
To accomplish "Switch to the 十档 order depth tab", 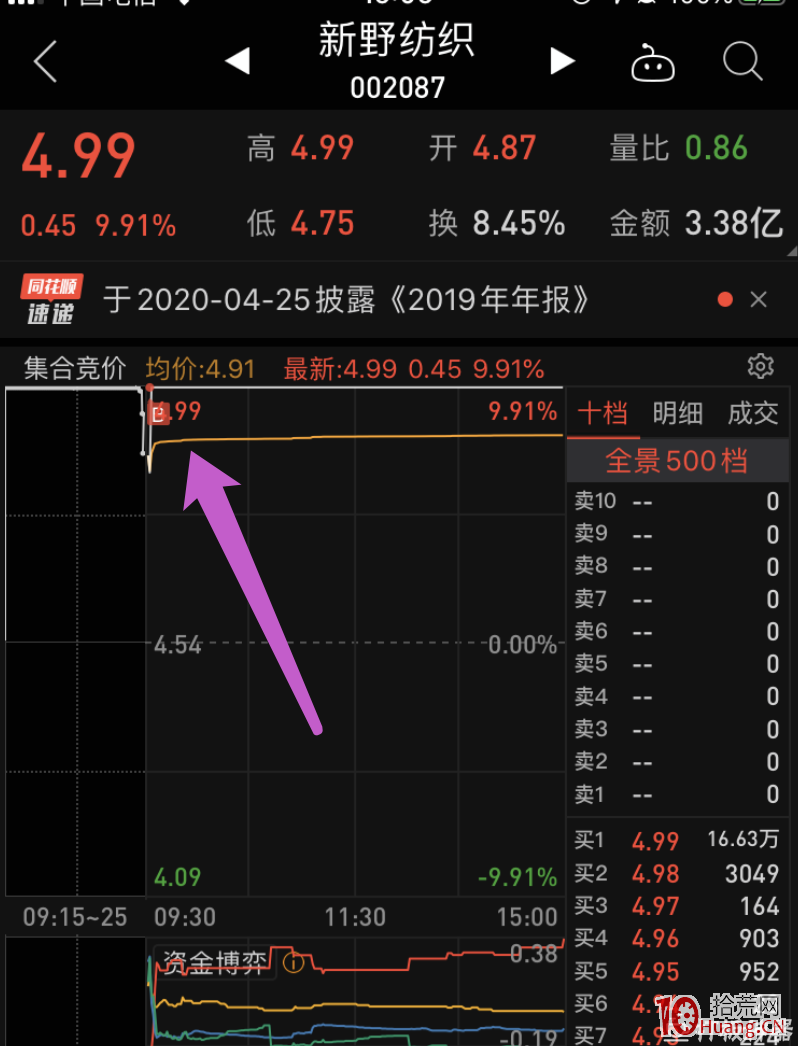I will pyautogui.click(x=603, y=413).
